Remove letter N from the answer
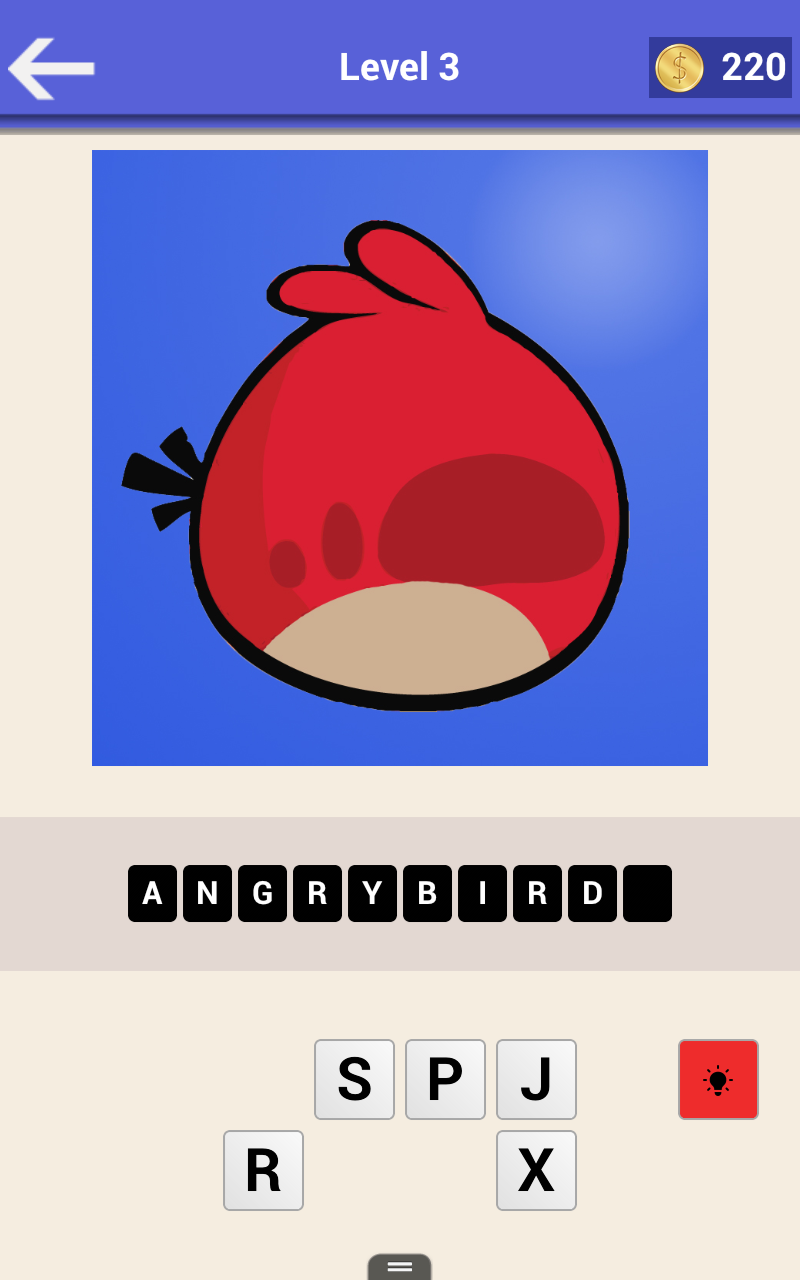Screen dimensions: 800x1280 coord(207,893)
